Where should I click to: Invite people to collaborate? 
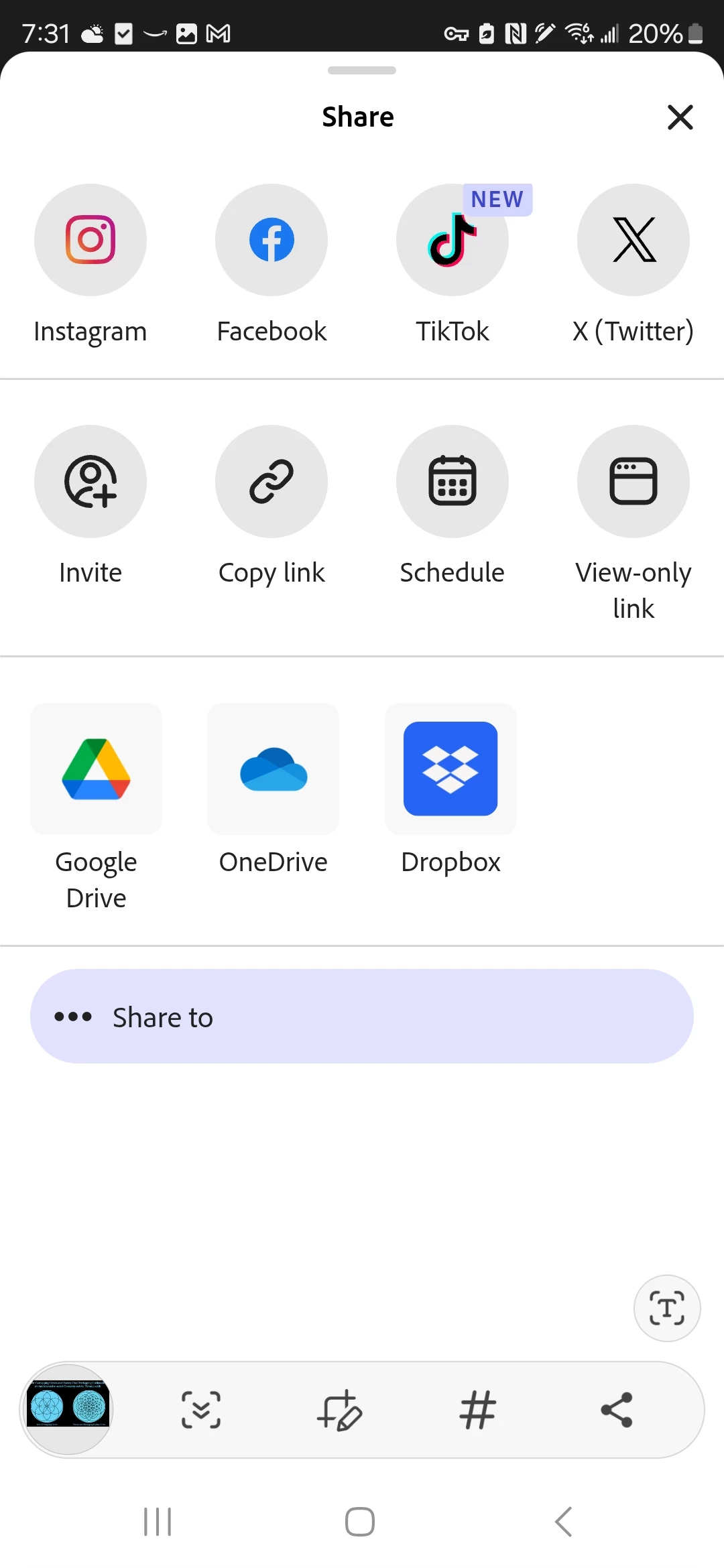pos(90,481)
